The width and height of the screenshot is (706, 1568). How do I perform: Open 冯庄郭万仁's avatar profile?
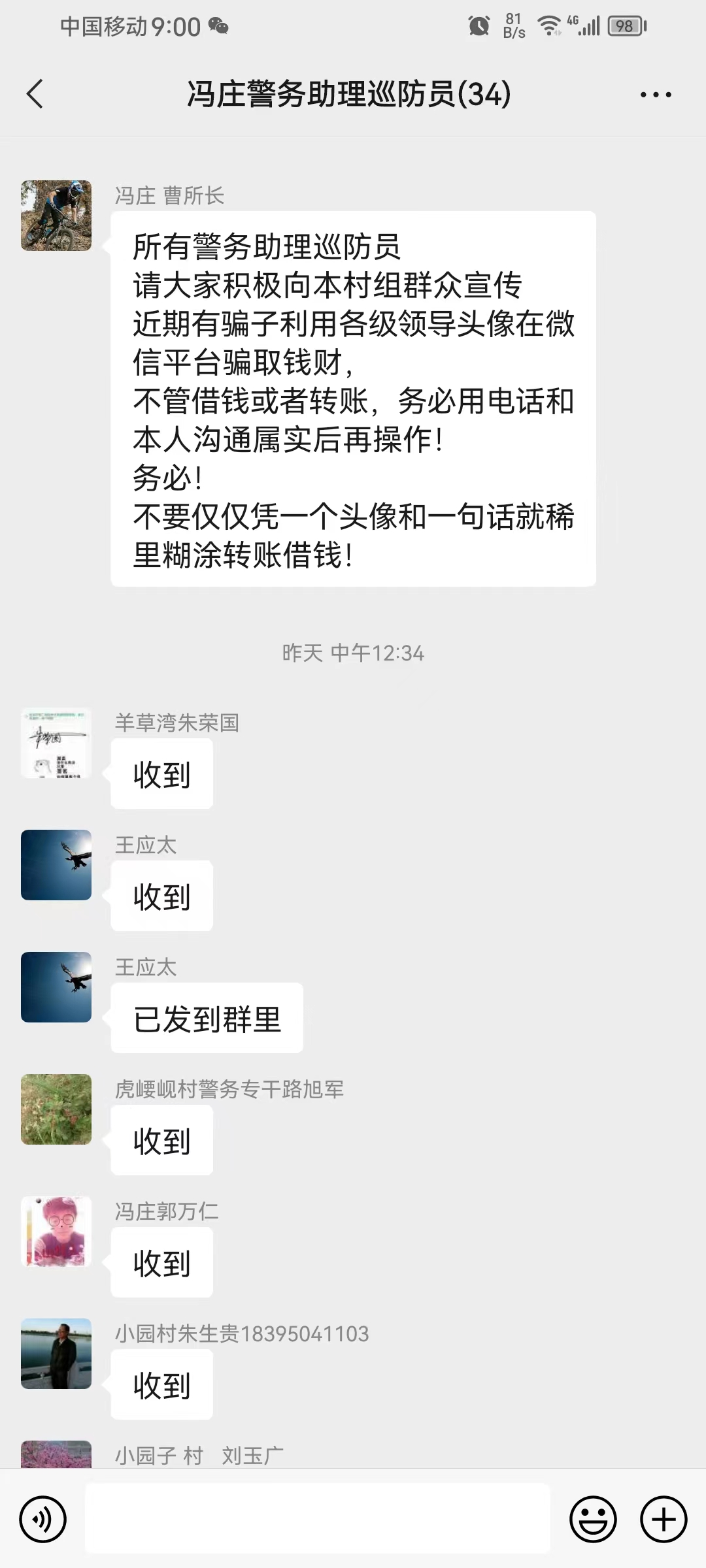(56, 1232)
